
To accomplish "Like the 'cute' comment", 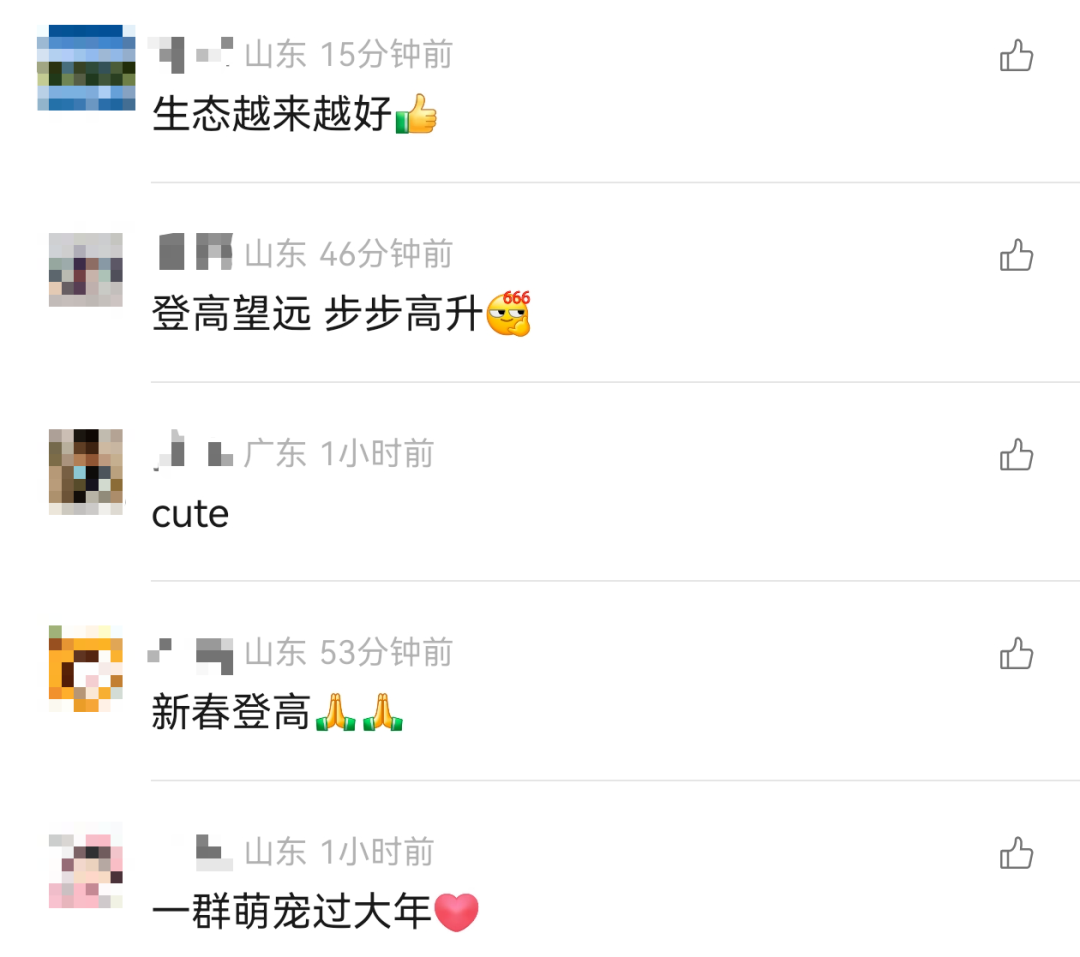I will (1016, 455).
